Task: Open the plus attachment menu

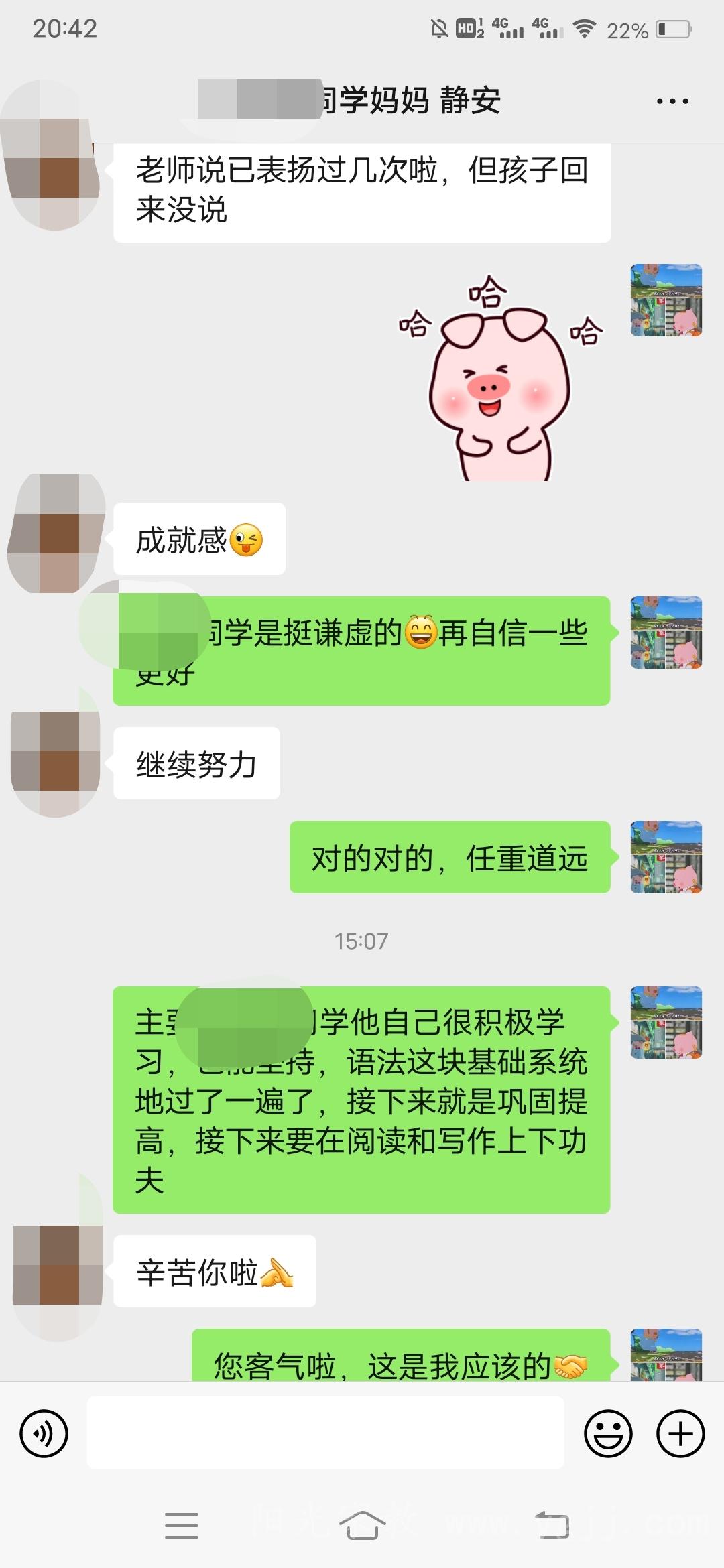Action: 680,1433
